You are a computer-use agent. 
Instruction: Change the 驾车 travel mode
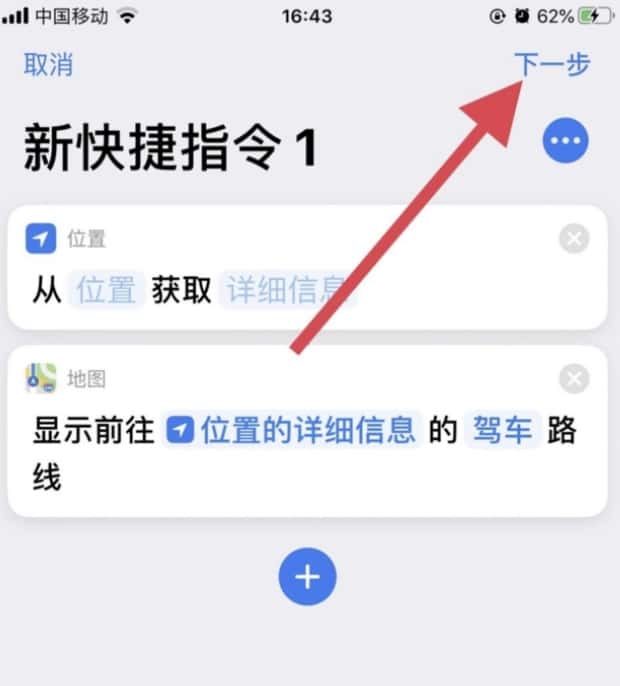(503, 431)
